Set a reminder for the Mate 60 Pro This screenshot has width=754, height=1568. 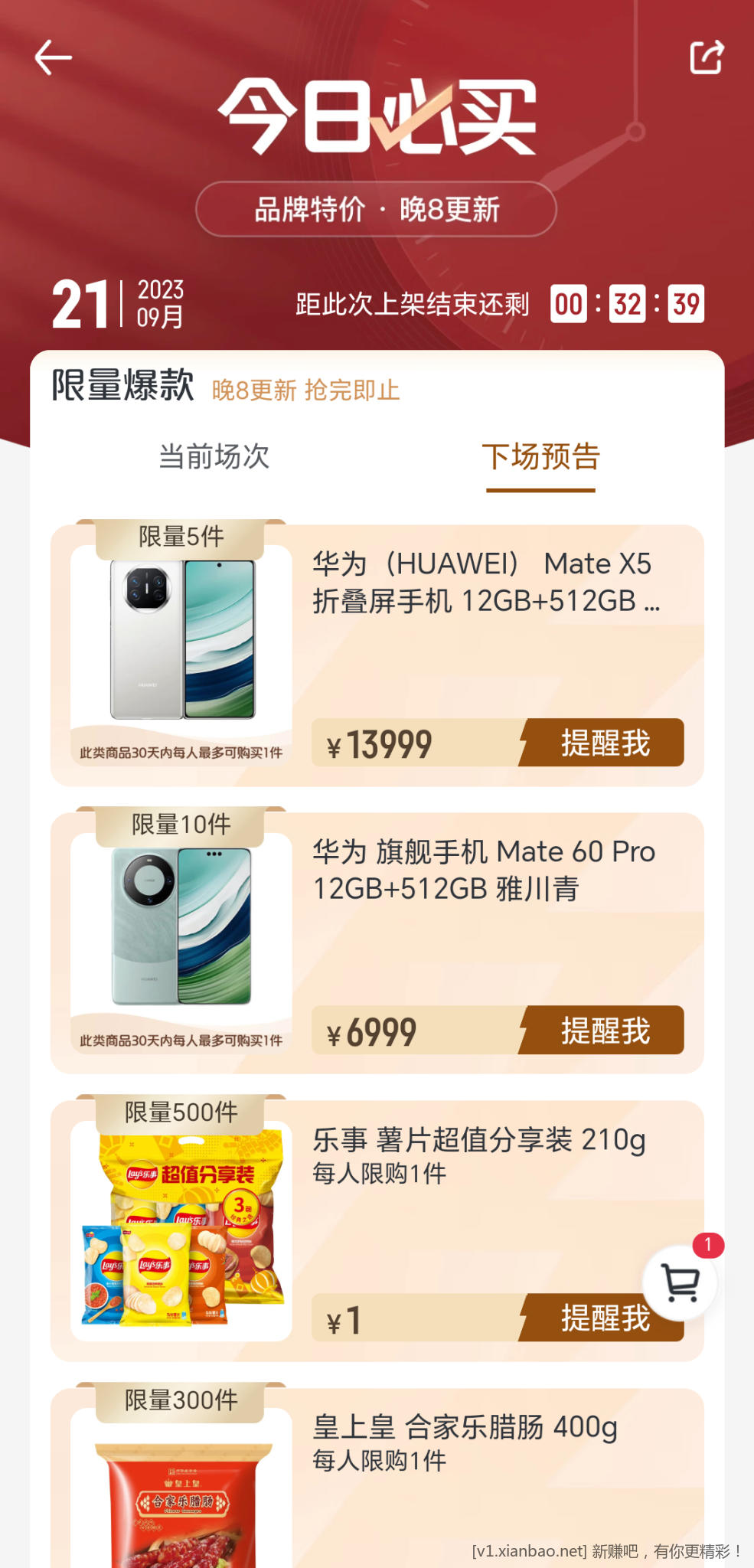click(x=604, y=1031)
